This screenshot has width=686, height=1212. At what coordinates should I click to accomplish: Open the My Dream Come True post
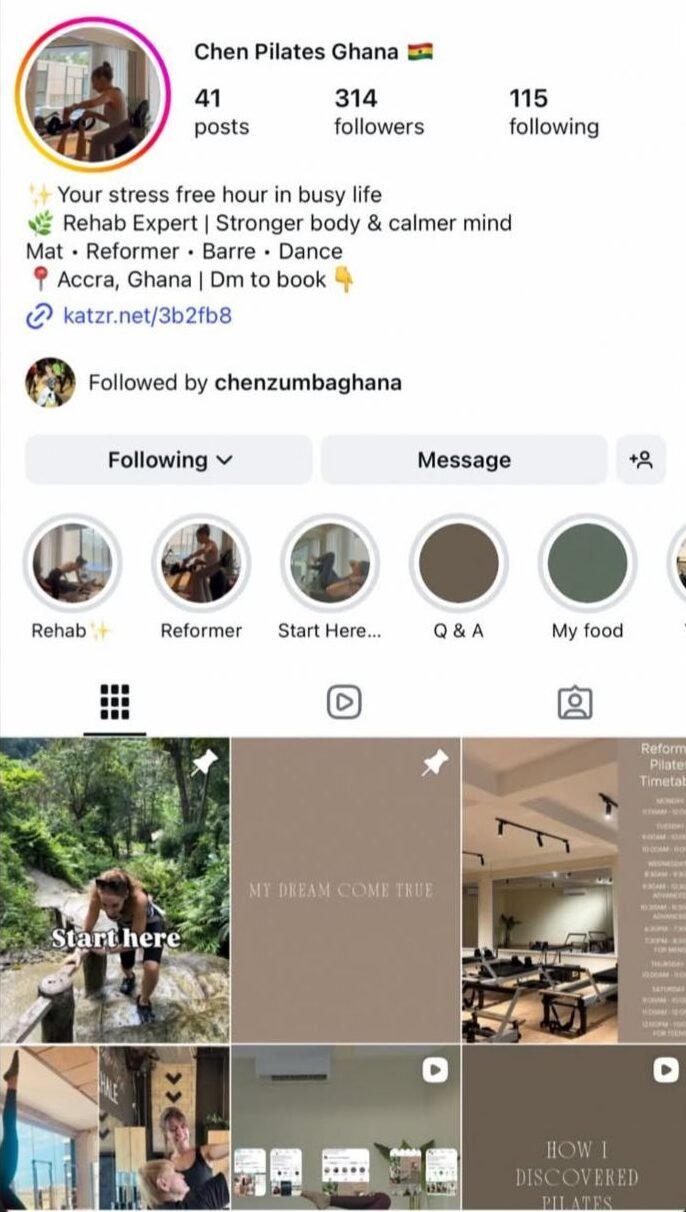pyautogui.click(x=345, y=890)
